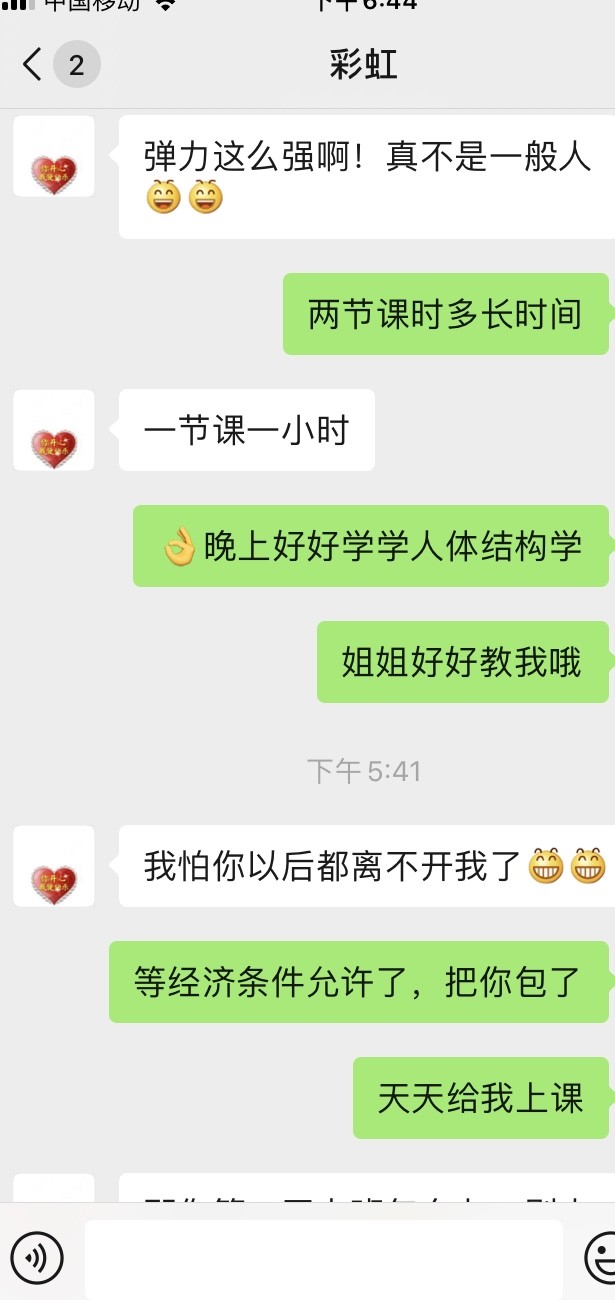Go back to the chat list

pyautogui.click(x=34, y=65)
